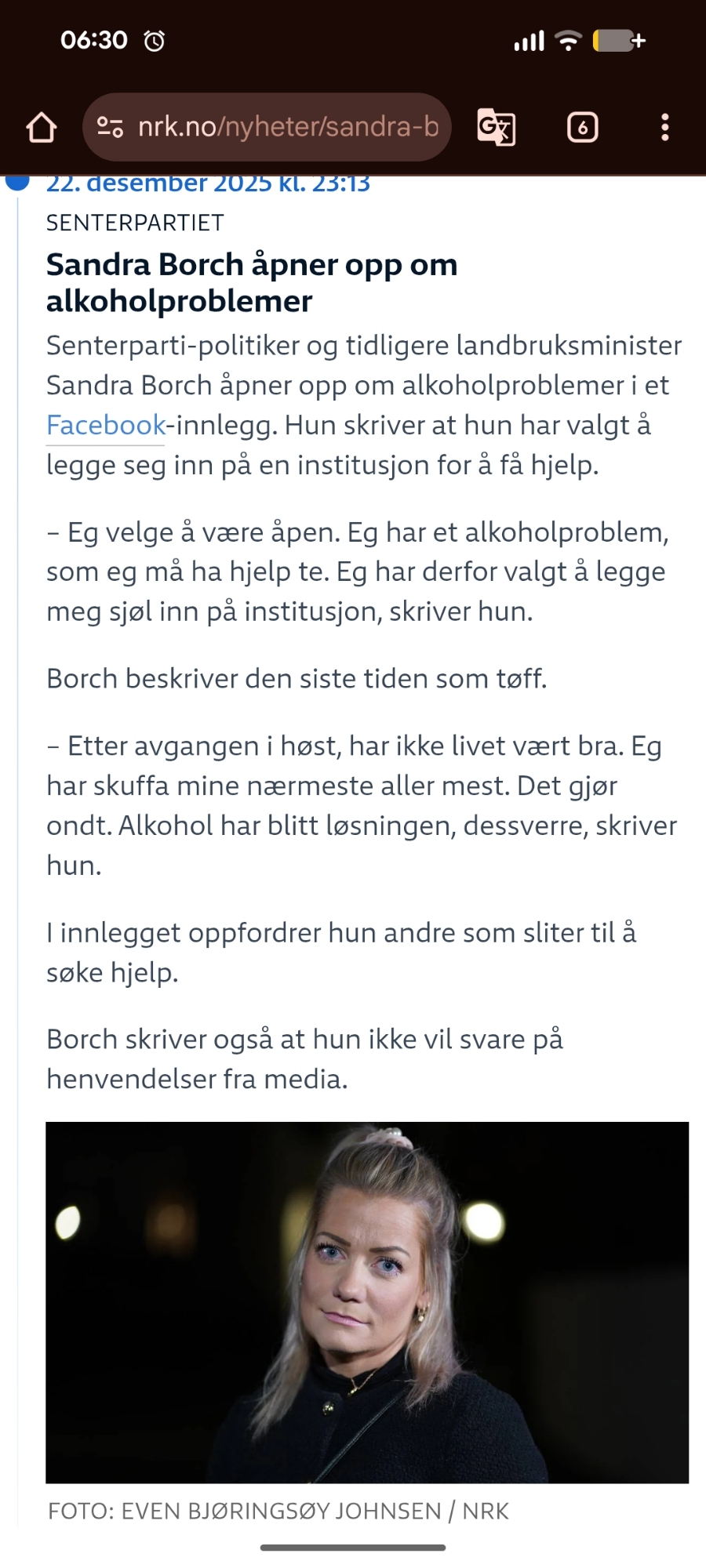Follow the Facebook link in the article
Viewport: 706px width, 1568px height.
106,425
